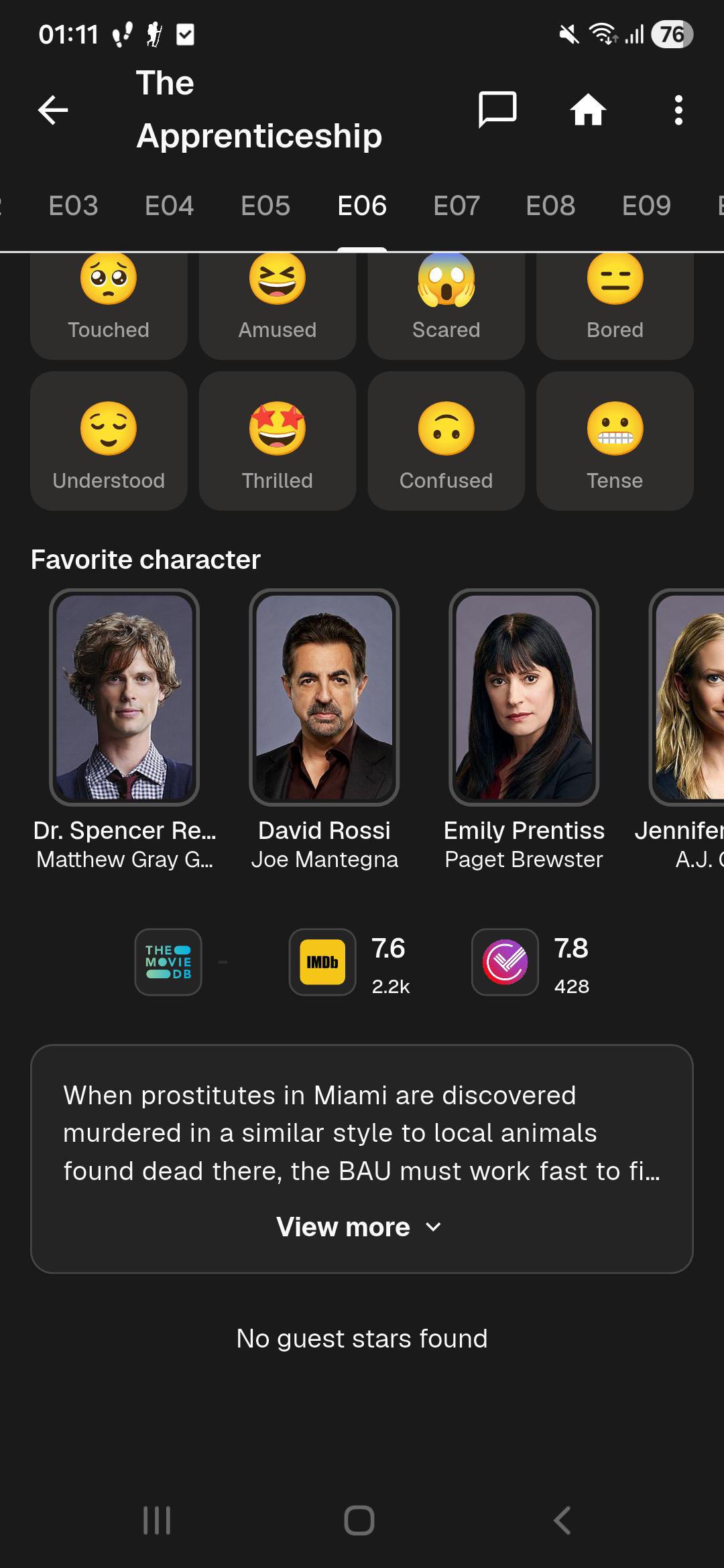Choose the Scared reaction
The width and height of the screenshot is (724, 1568).
446,306
